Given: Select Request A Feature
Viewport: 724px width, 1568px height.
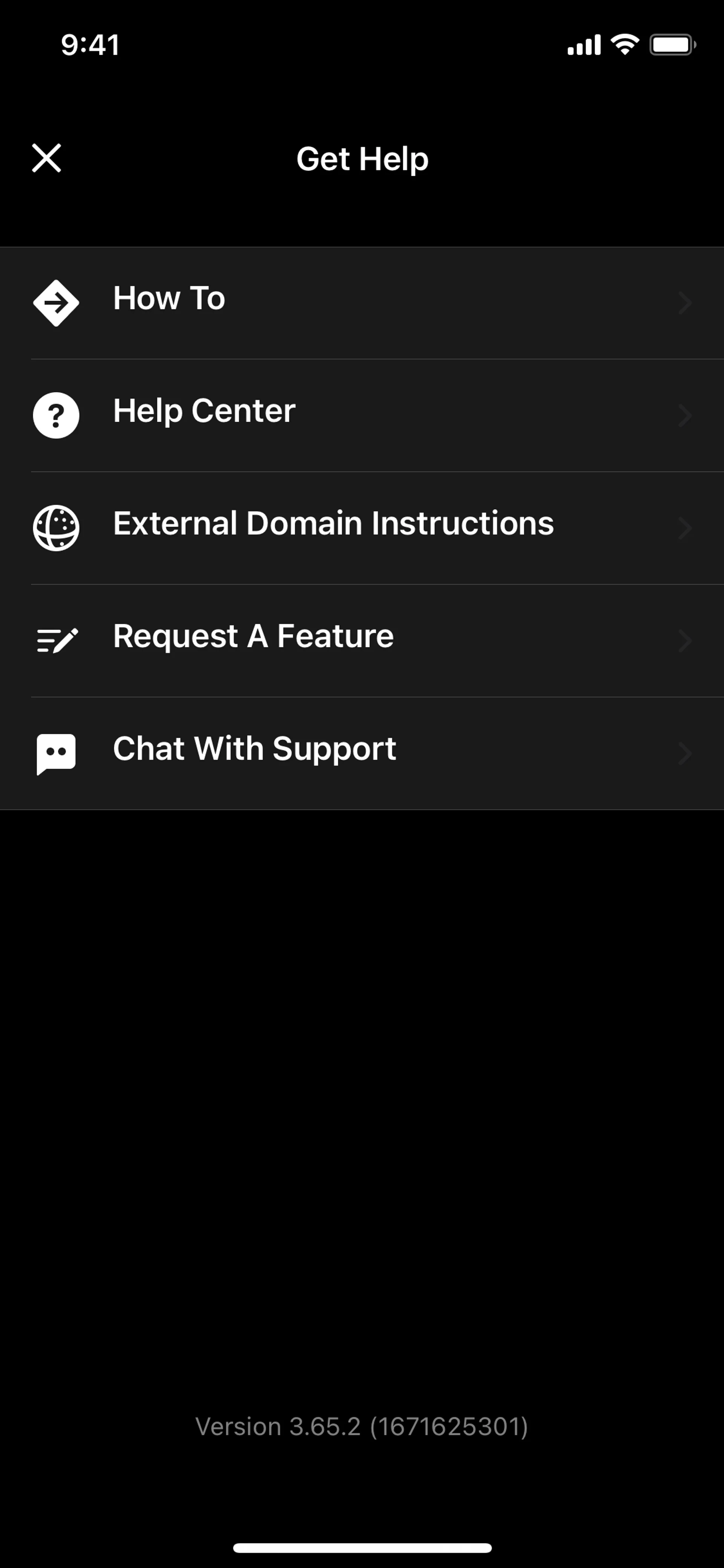Looking at the screenshot, I should pyautogui.click(x=361, y=640).
